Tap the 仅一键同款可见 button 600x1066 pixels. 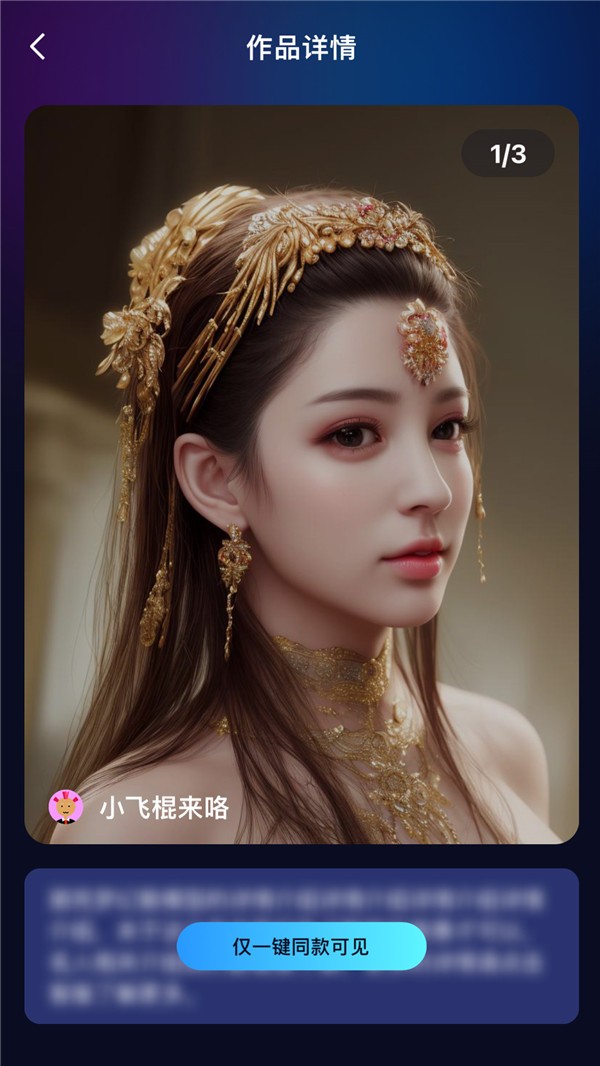click(x=301, y=946)
